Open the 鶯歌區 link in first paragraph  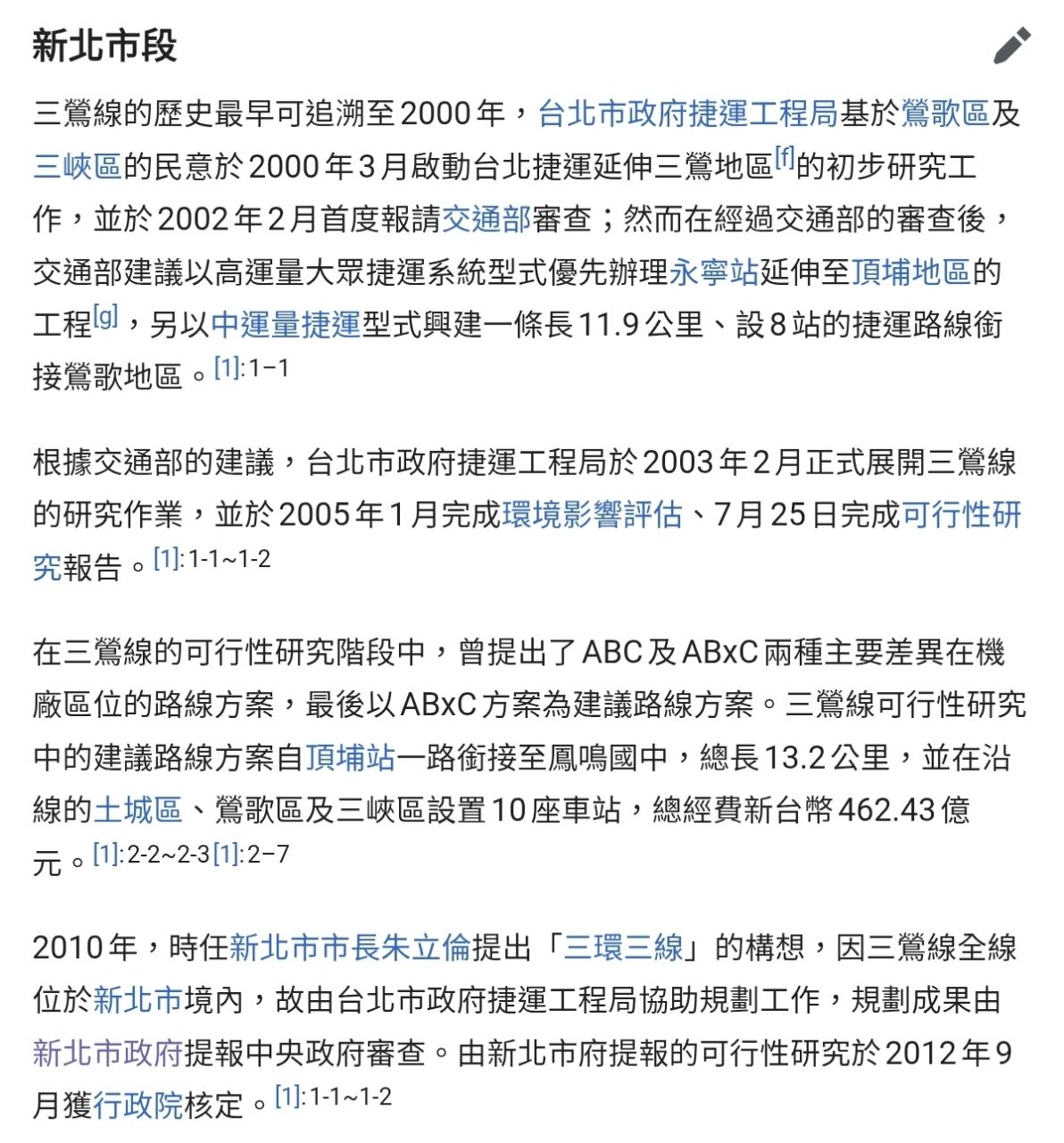945,113
